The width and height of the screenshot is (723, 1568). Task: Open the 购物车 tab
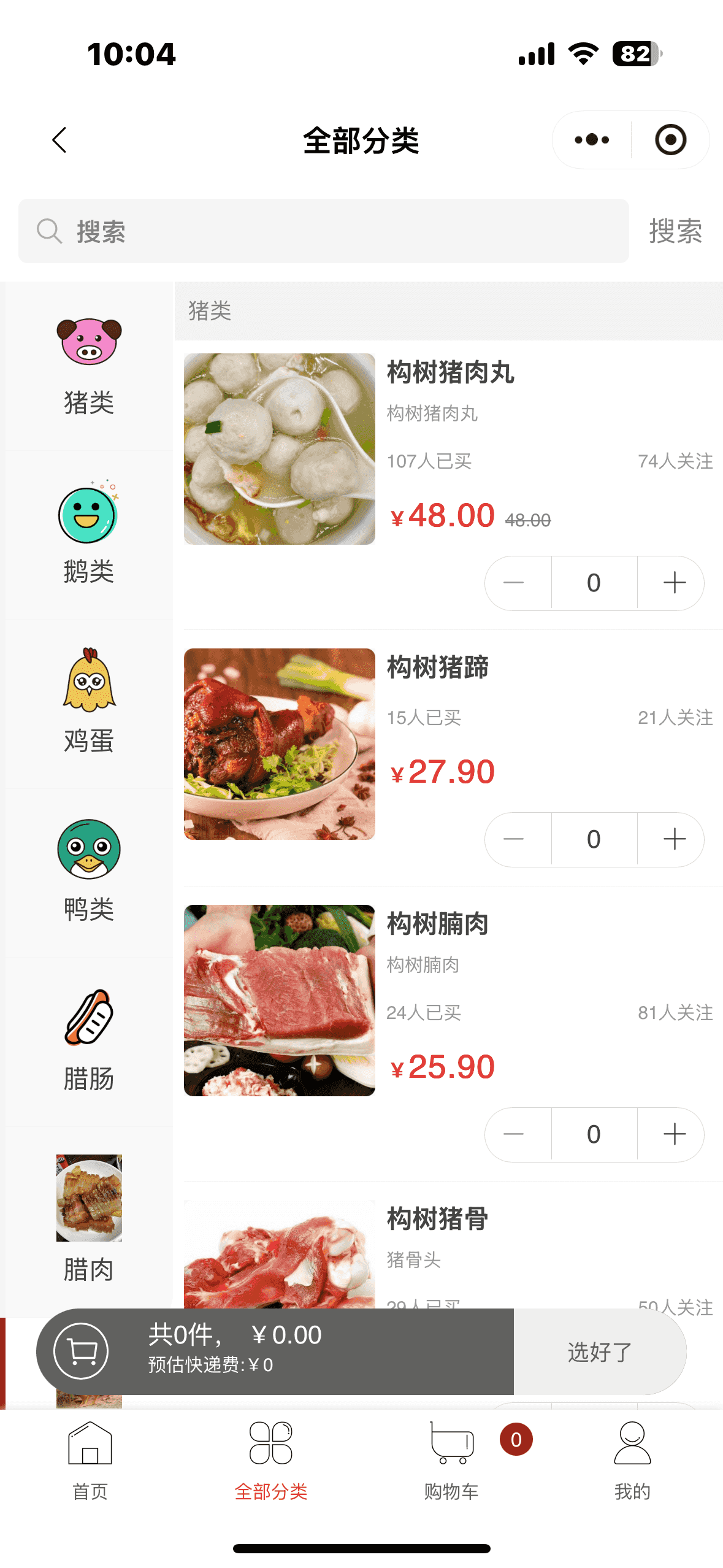pos(452,1461)
